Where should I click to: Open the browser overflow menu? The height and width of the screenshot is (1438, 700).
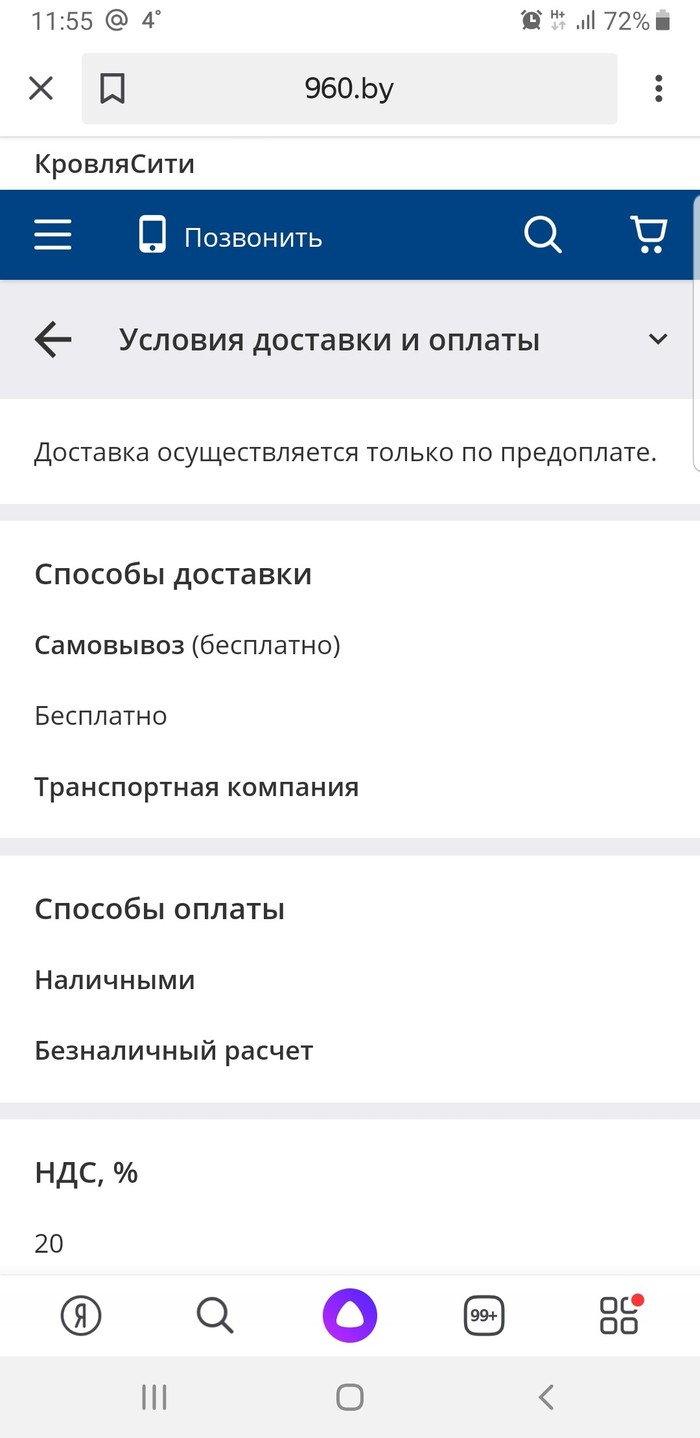point(658,89)
